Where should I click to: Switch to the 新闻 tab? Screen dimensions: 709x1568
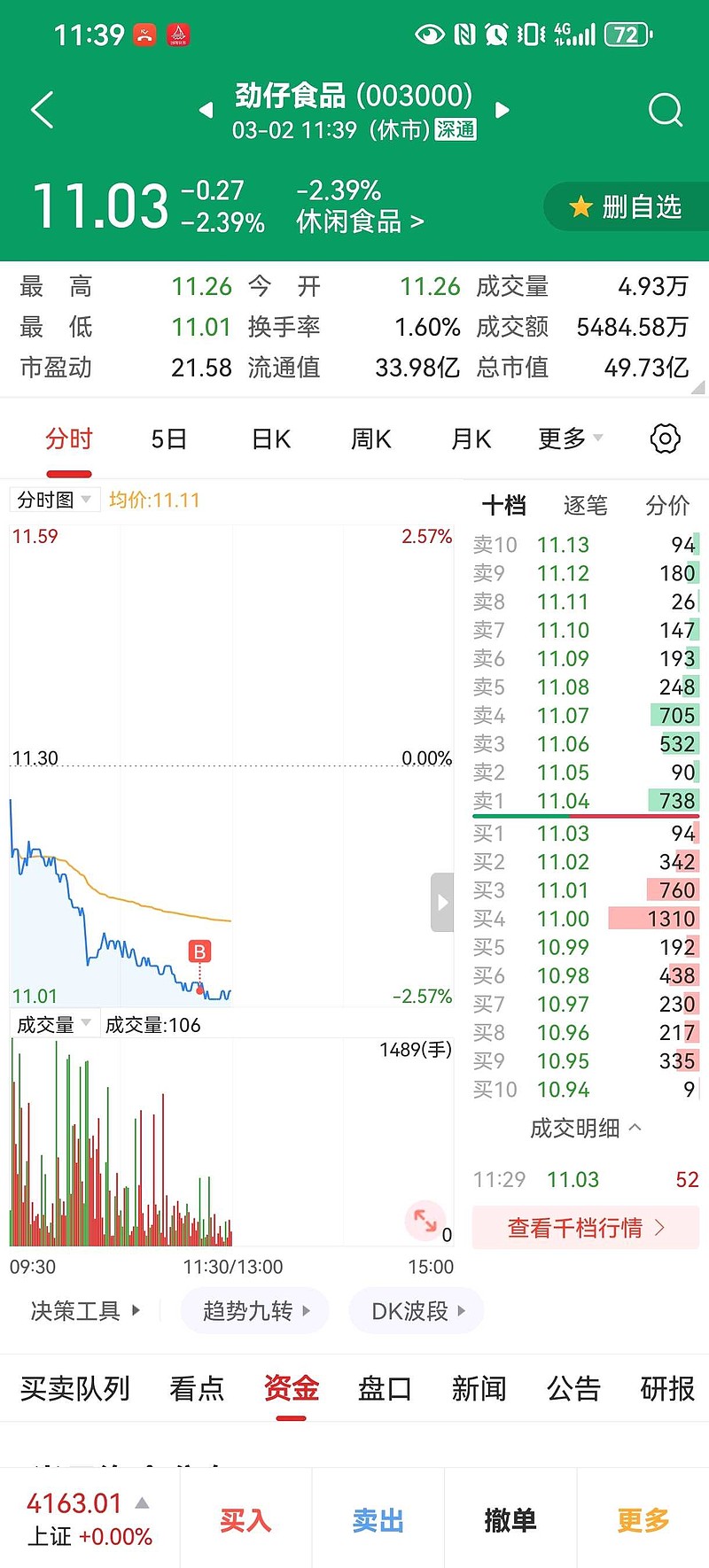(479, 1388)
